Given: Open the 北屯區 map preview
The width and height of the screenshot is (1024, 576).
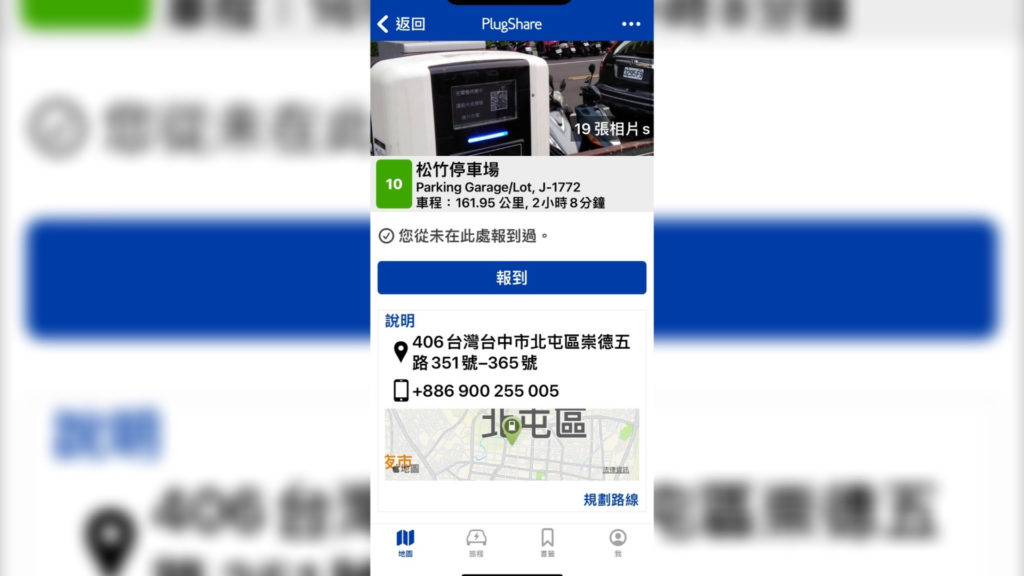Looking at the screenshot, I should (512, 444).
